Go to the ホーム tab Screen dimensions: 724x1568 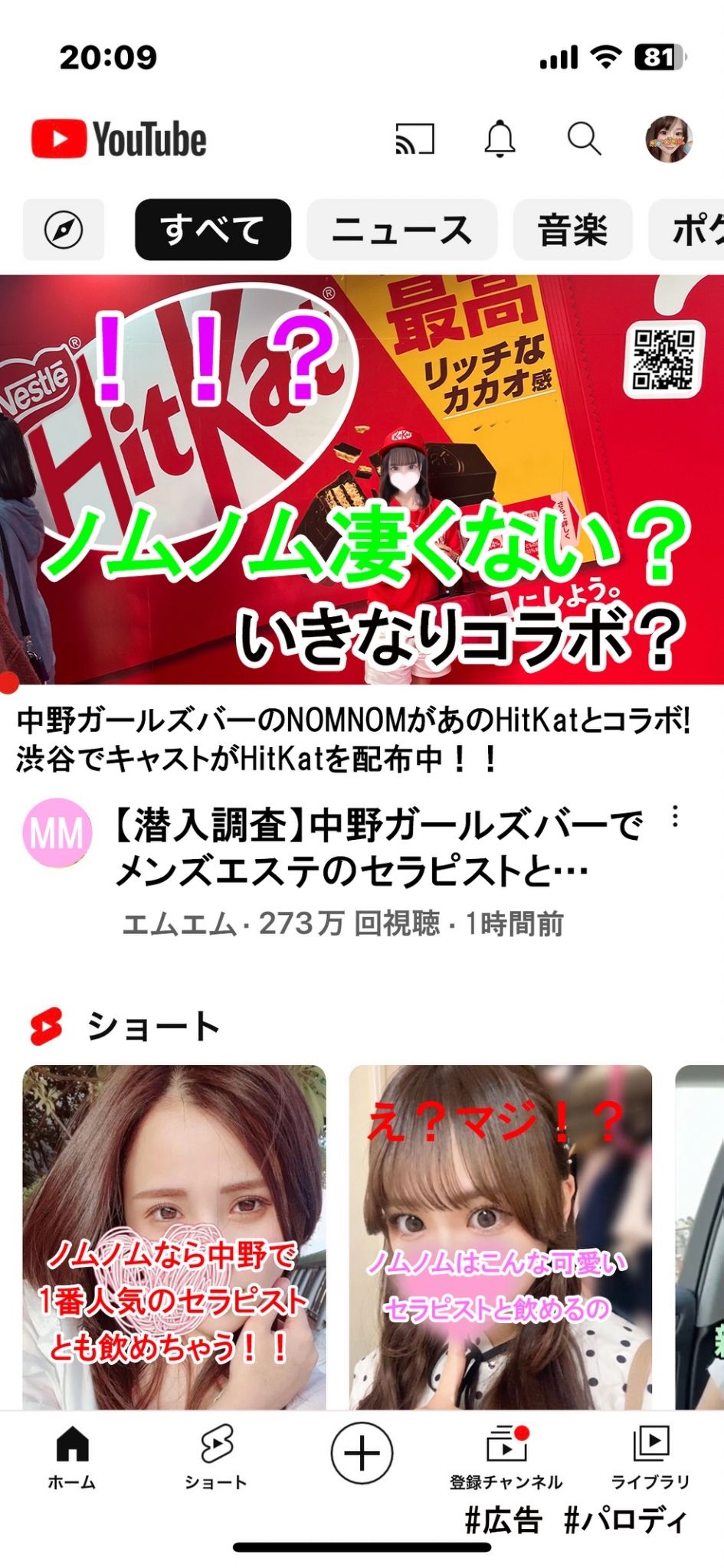pyautogui.click(x=72, y=1458)
